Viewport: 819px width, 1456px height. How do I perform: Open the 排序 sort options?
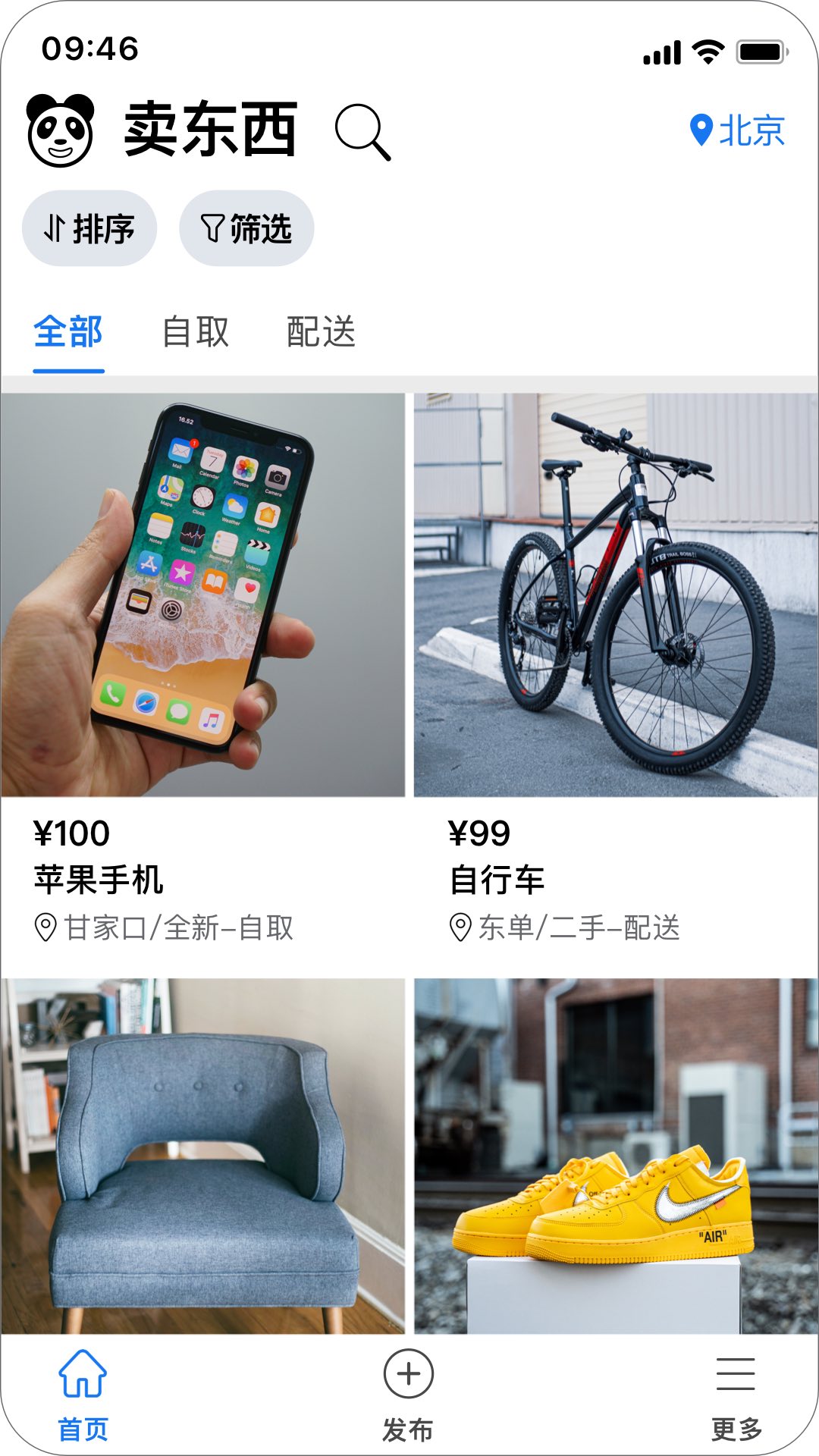[89, 228]
